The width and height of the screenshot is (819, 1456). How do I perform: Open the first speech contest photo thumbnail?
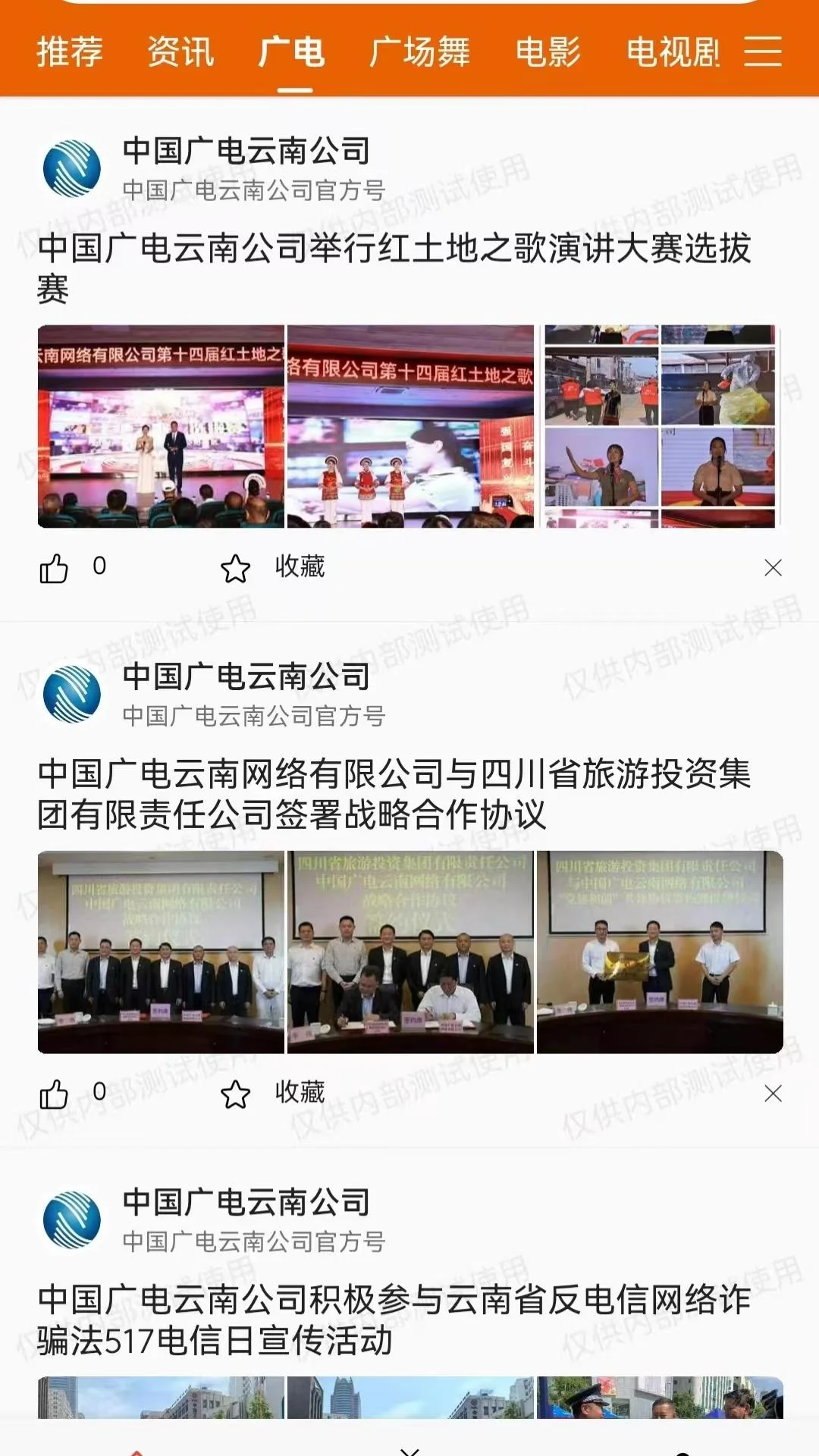(162, 426)
